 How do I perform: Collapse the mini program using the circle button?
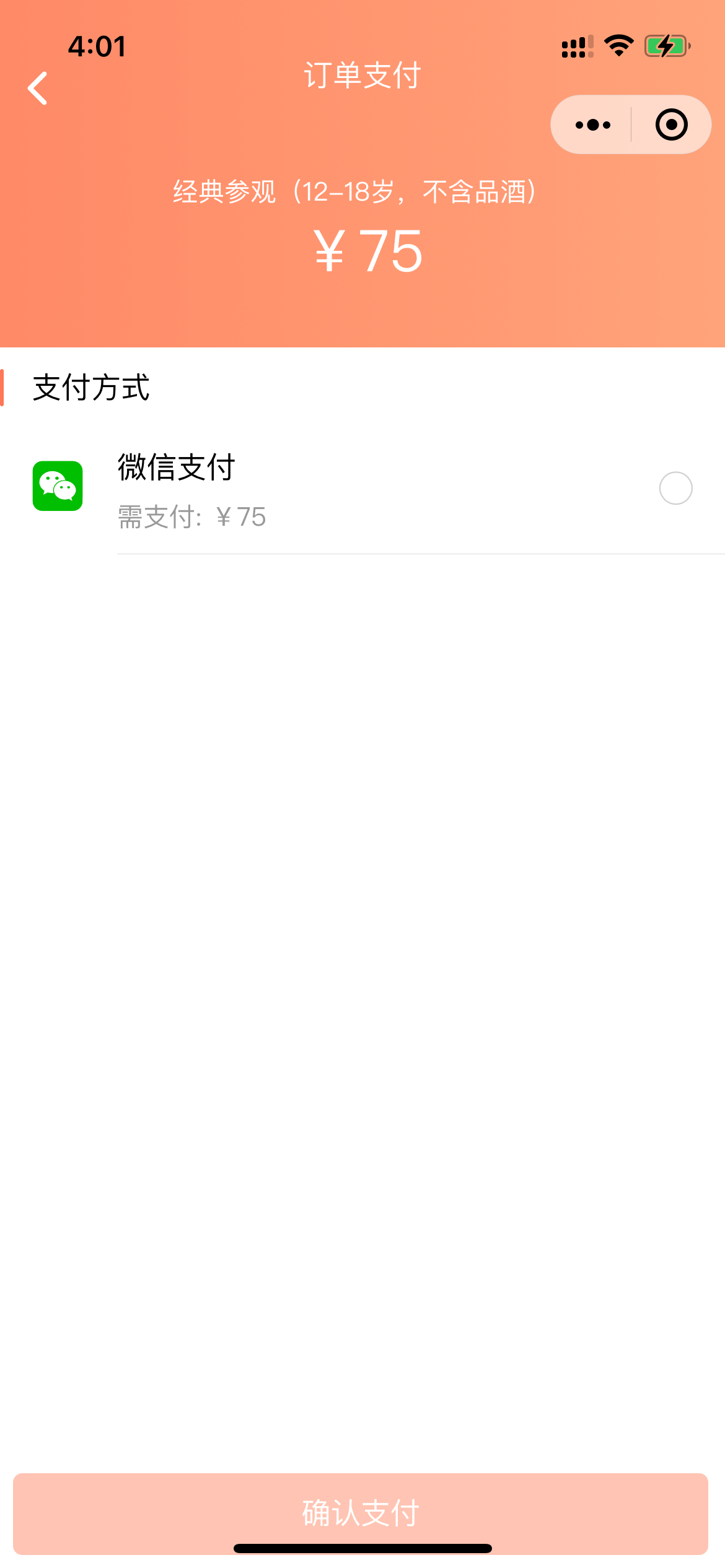(x=672, y=124)
